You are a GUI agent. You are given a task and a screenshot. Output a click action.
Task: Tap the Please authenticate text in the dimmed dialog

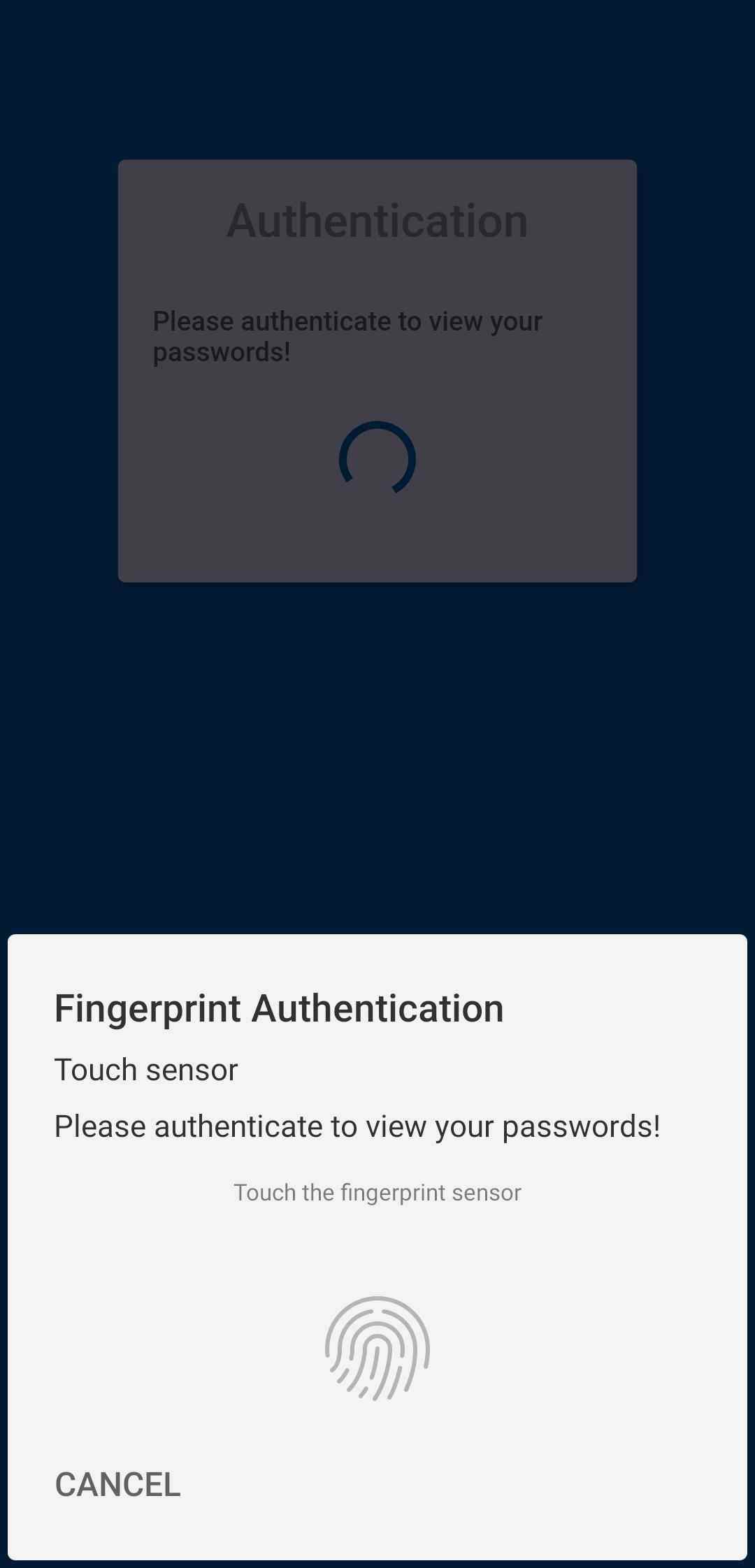pyautogui.click(x=347, y=335)
